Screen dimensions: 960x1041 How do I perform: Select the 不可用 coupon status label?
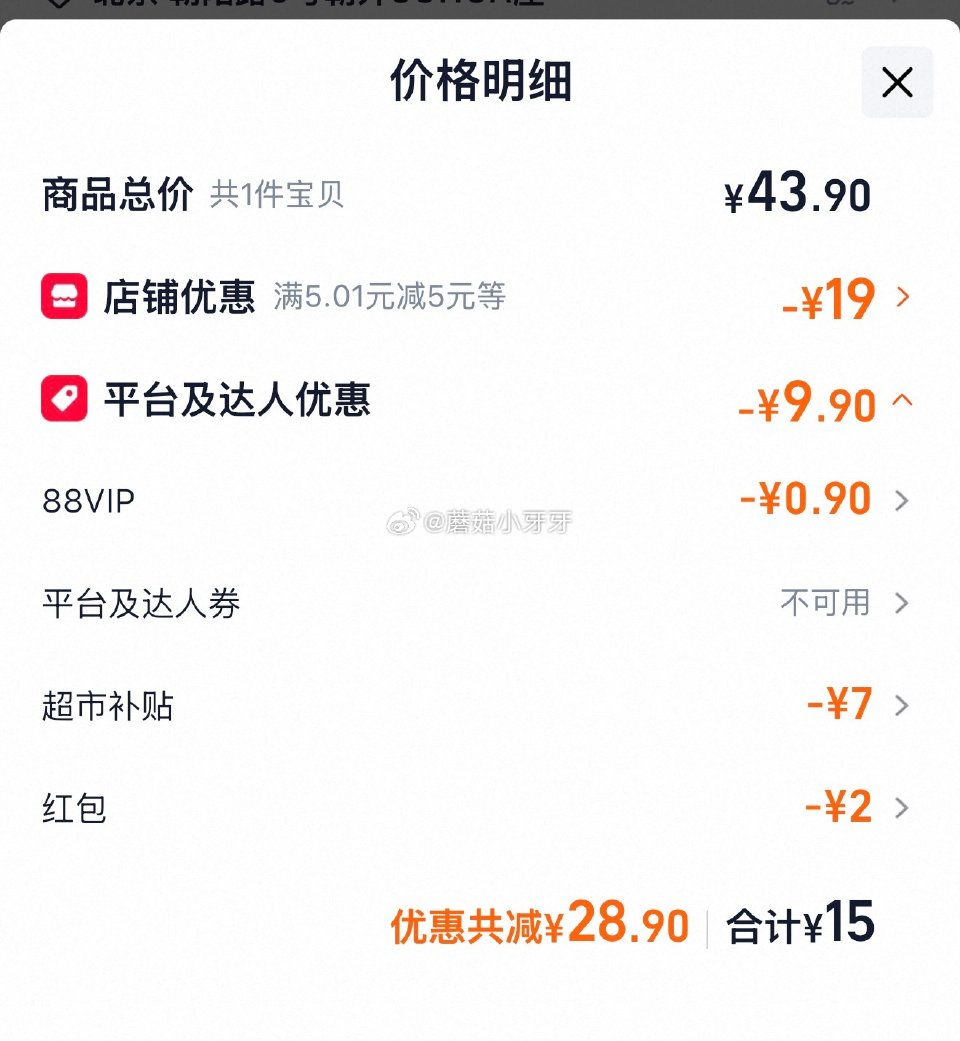click(825, 603)
